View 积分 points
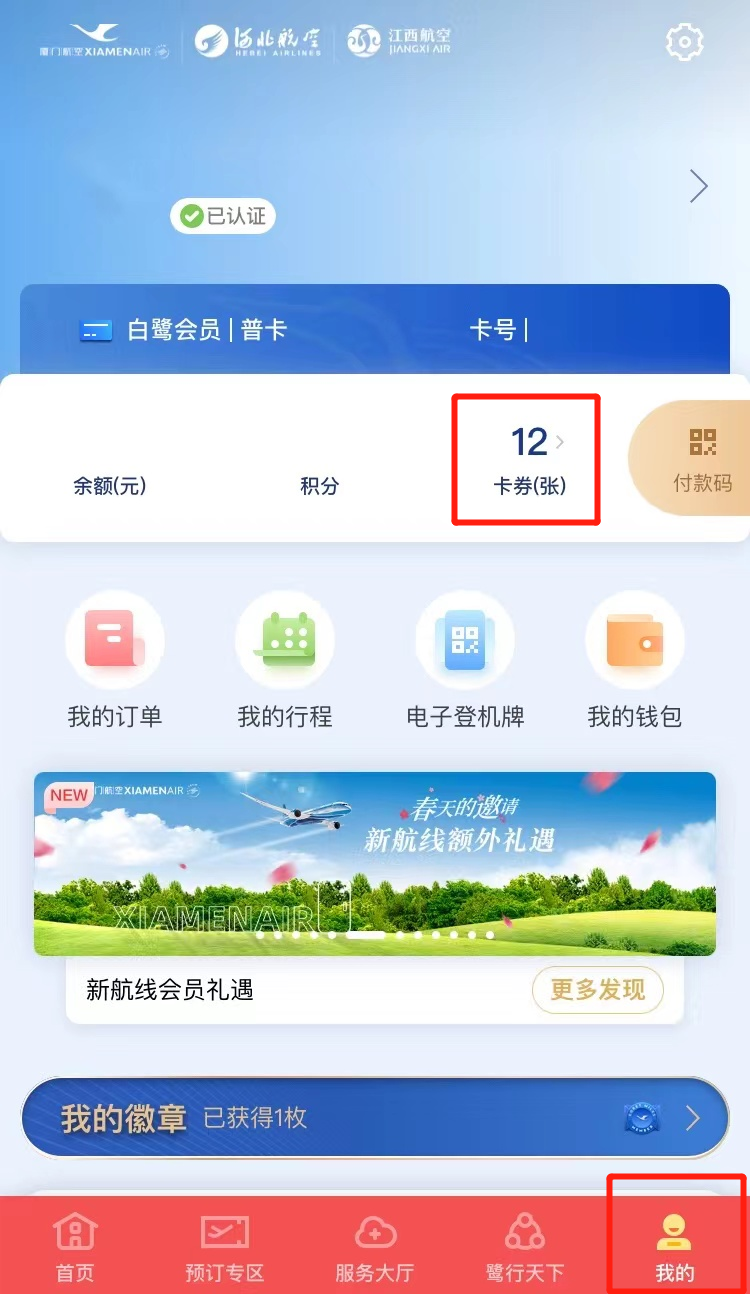The image size is (750, 1294). (319, 485)
